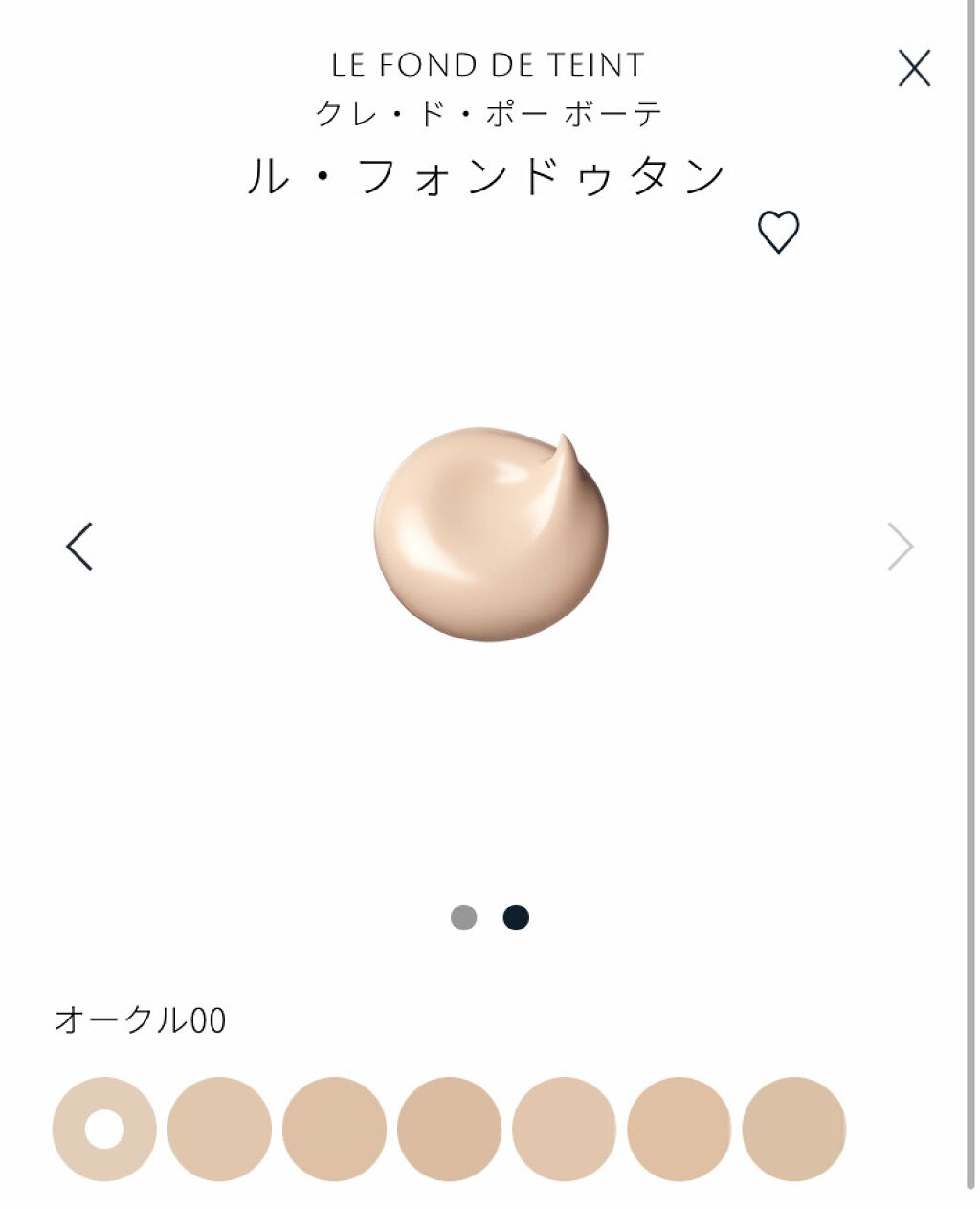Select the fourth shade swatch in the row
980x1209 pixels.
tap(449, 1130)
